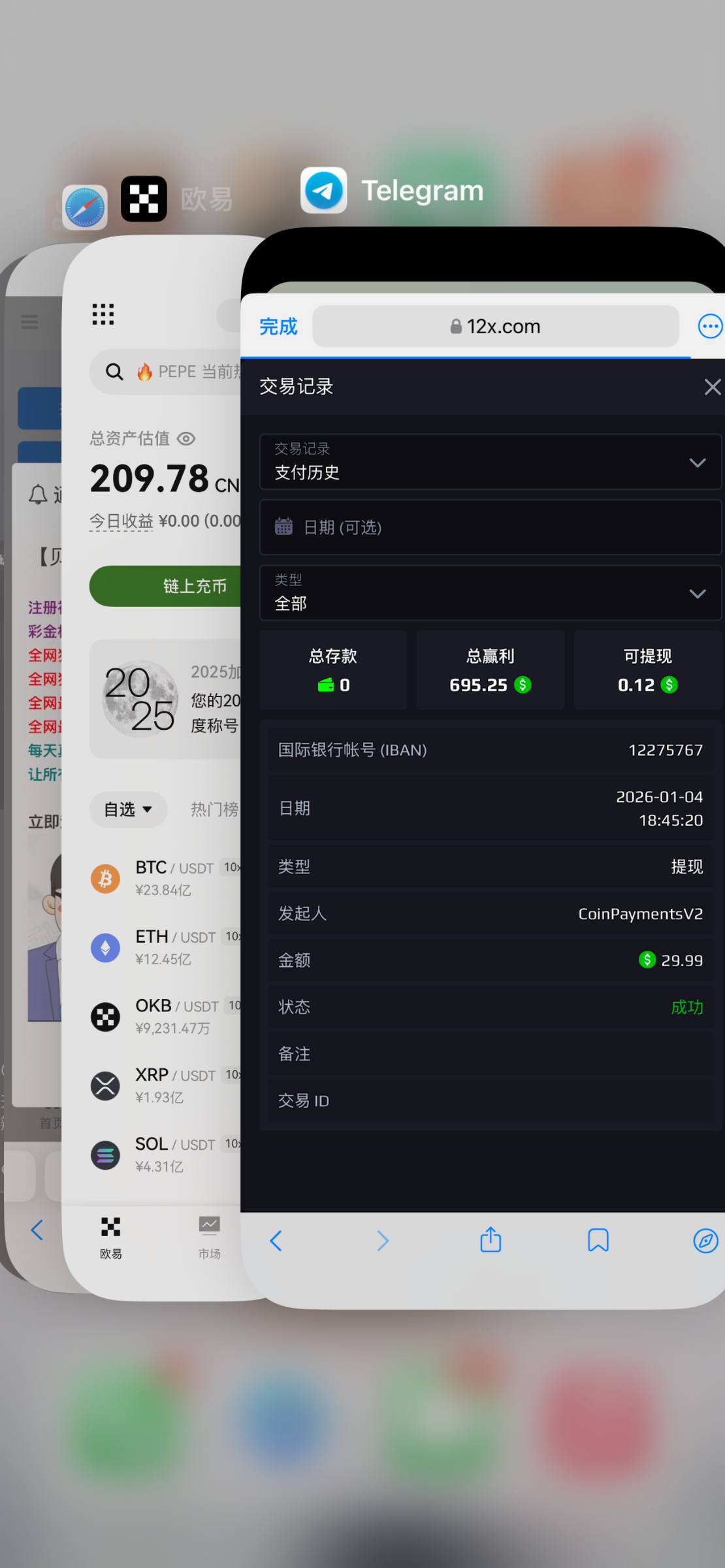Open bookmarks from the browser toolbar
Image resolution: width=725 pixels, height=1568 pixels.
click(598, 1240)
